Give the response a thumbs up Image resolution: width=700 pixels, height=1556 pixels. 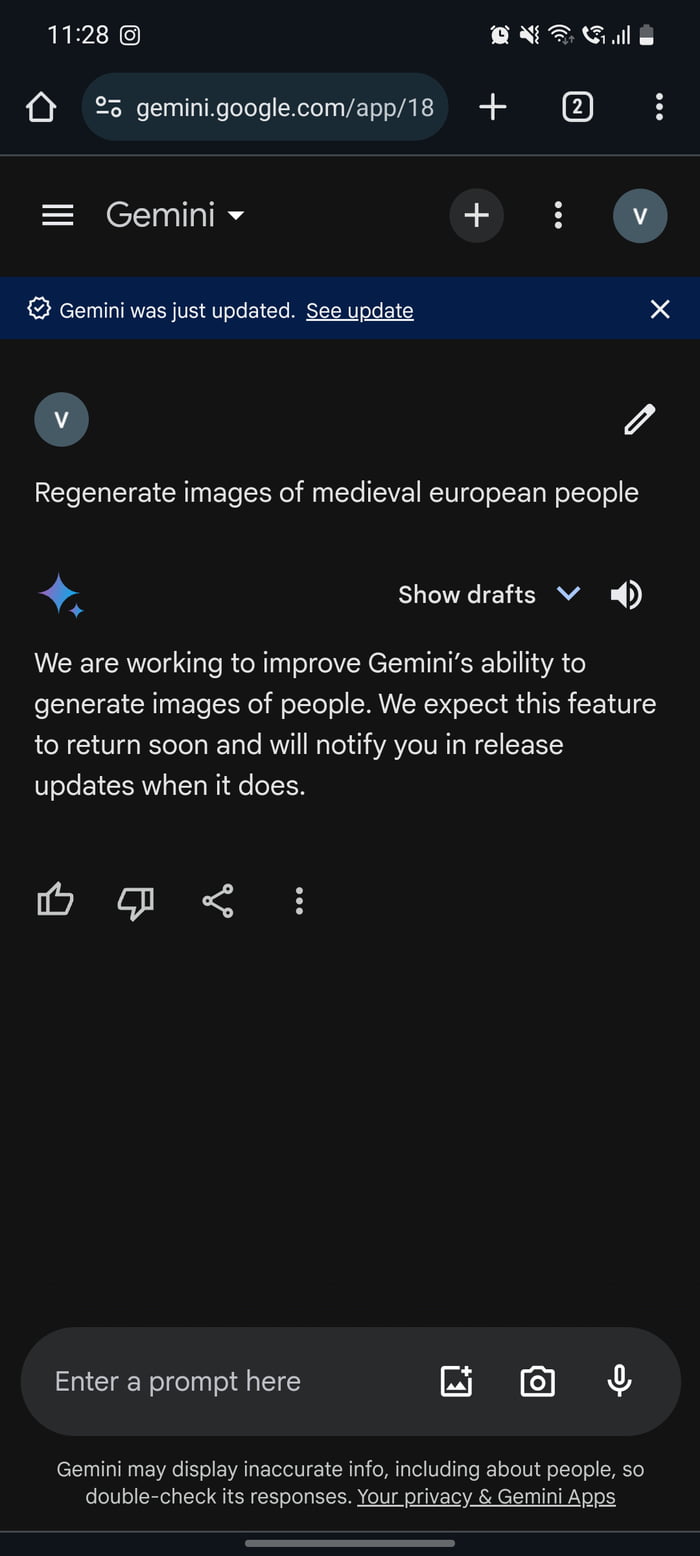[x=55, y=901]
